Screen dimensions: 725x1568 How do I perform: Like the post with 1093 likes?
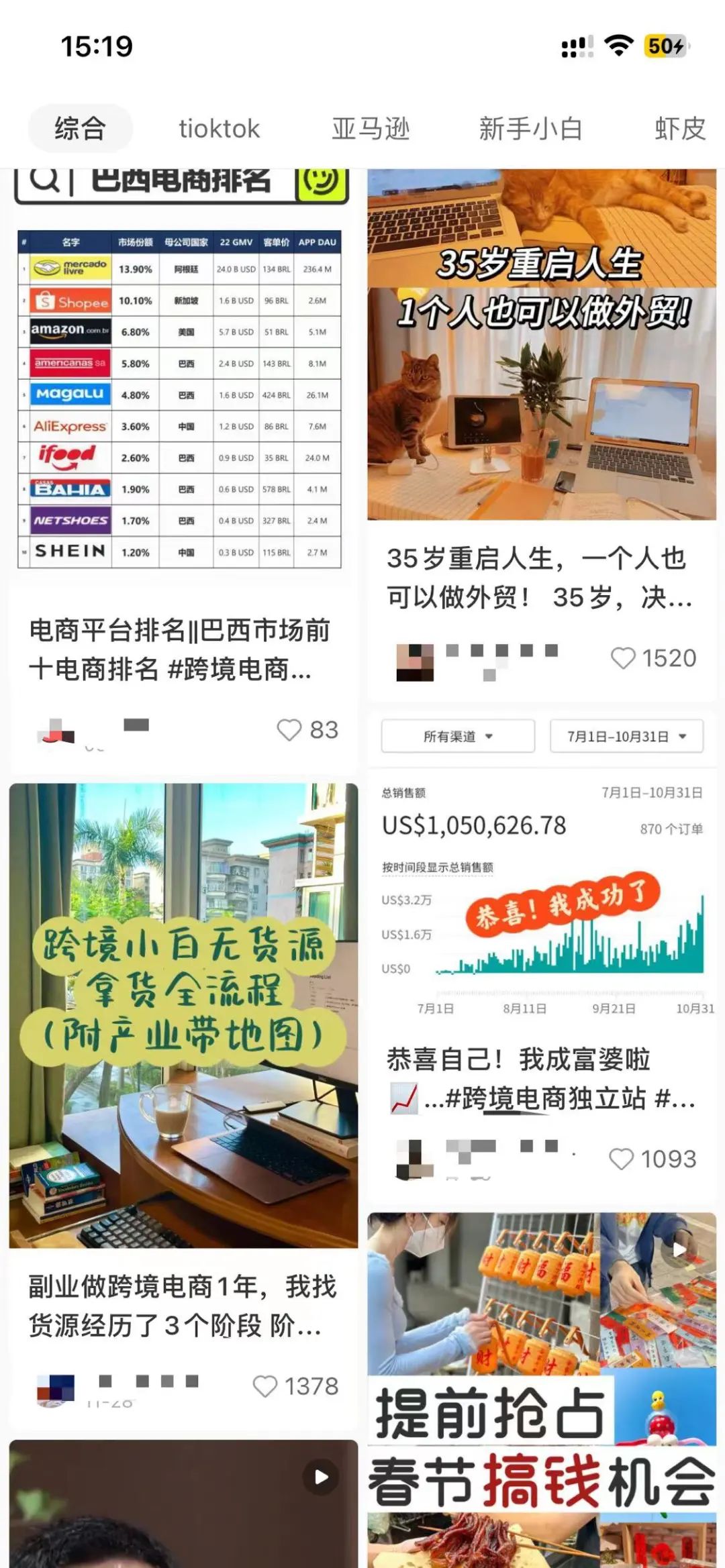point(621,1159)
